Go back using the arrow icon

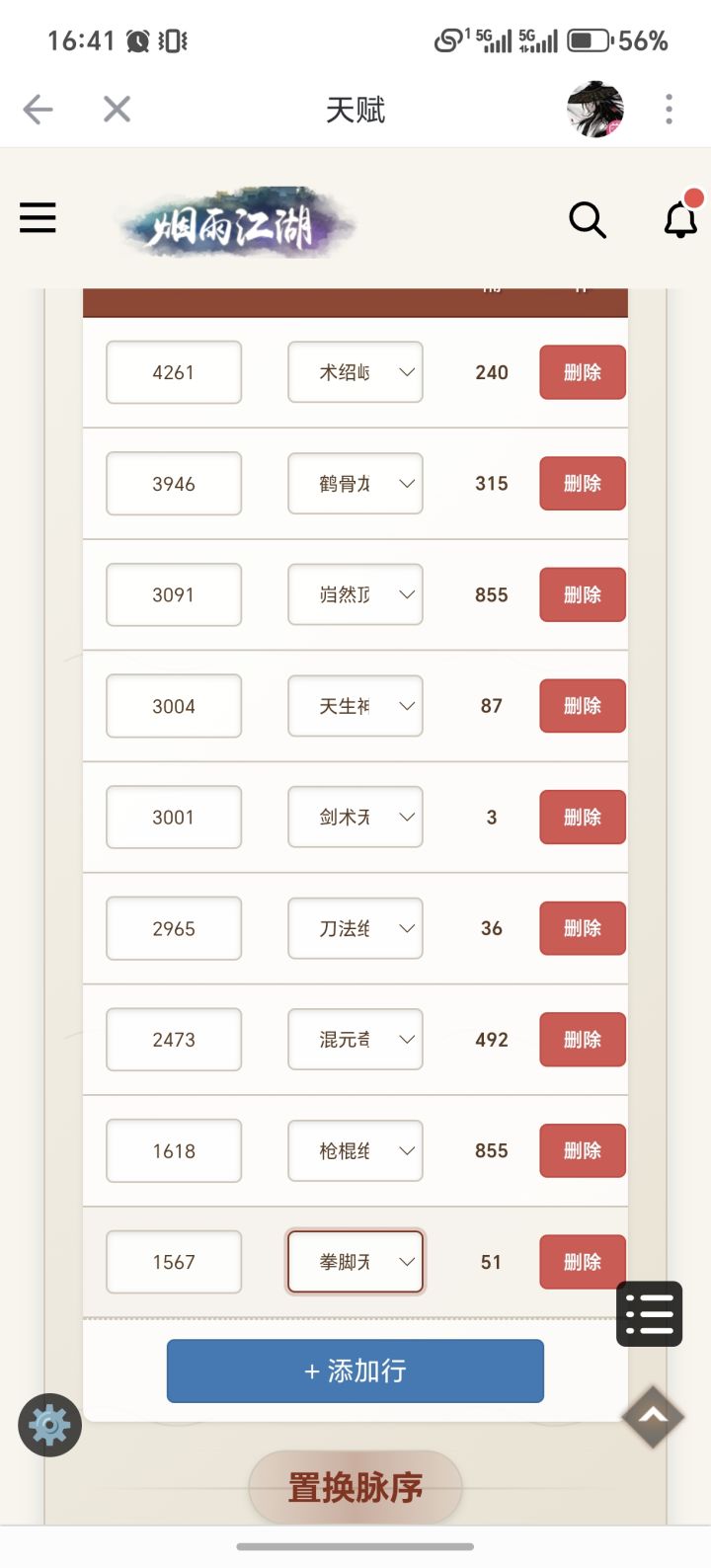click(38, 110)
